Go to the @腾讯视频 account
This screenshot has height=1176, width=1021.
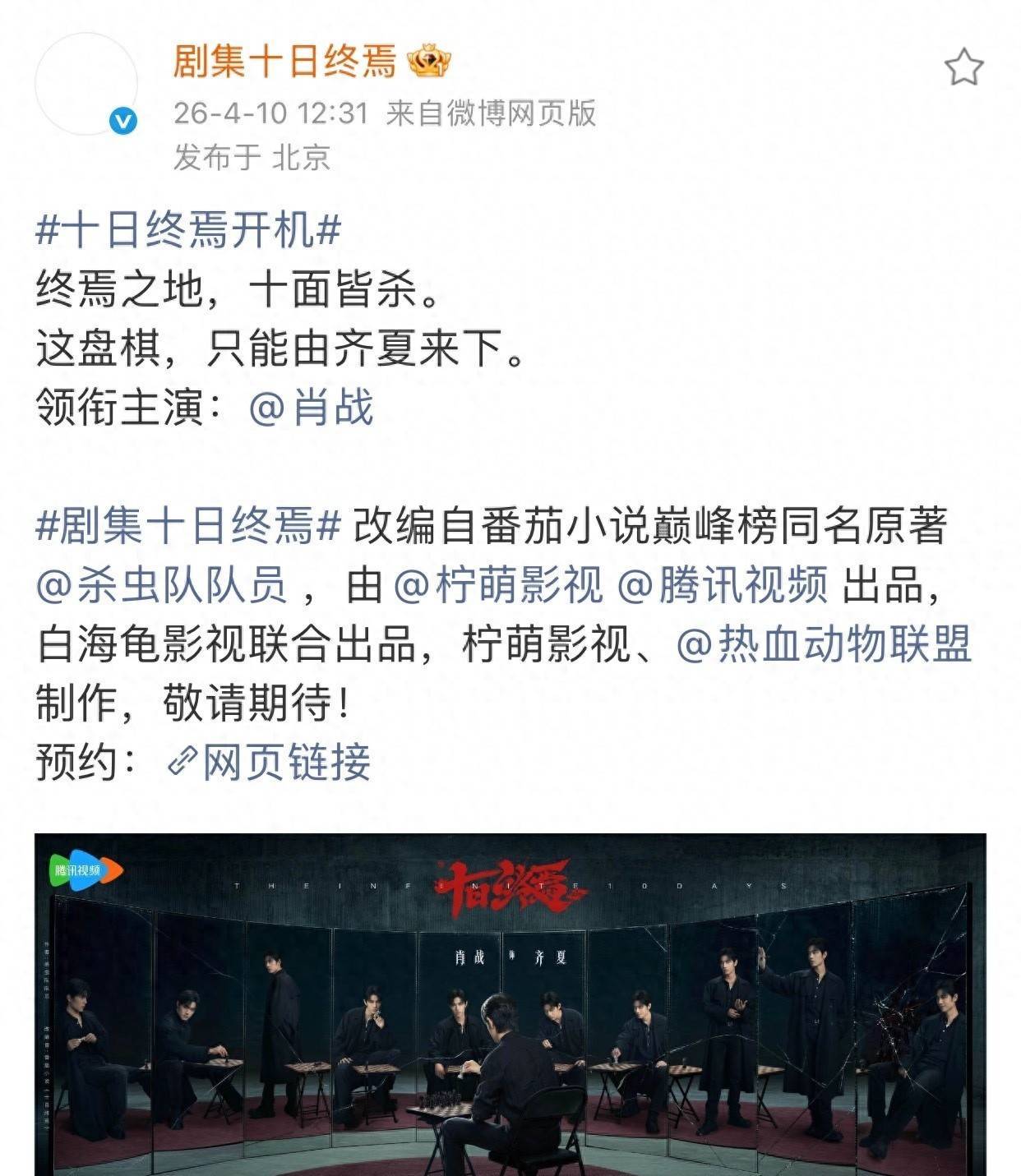pos(722,585)
